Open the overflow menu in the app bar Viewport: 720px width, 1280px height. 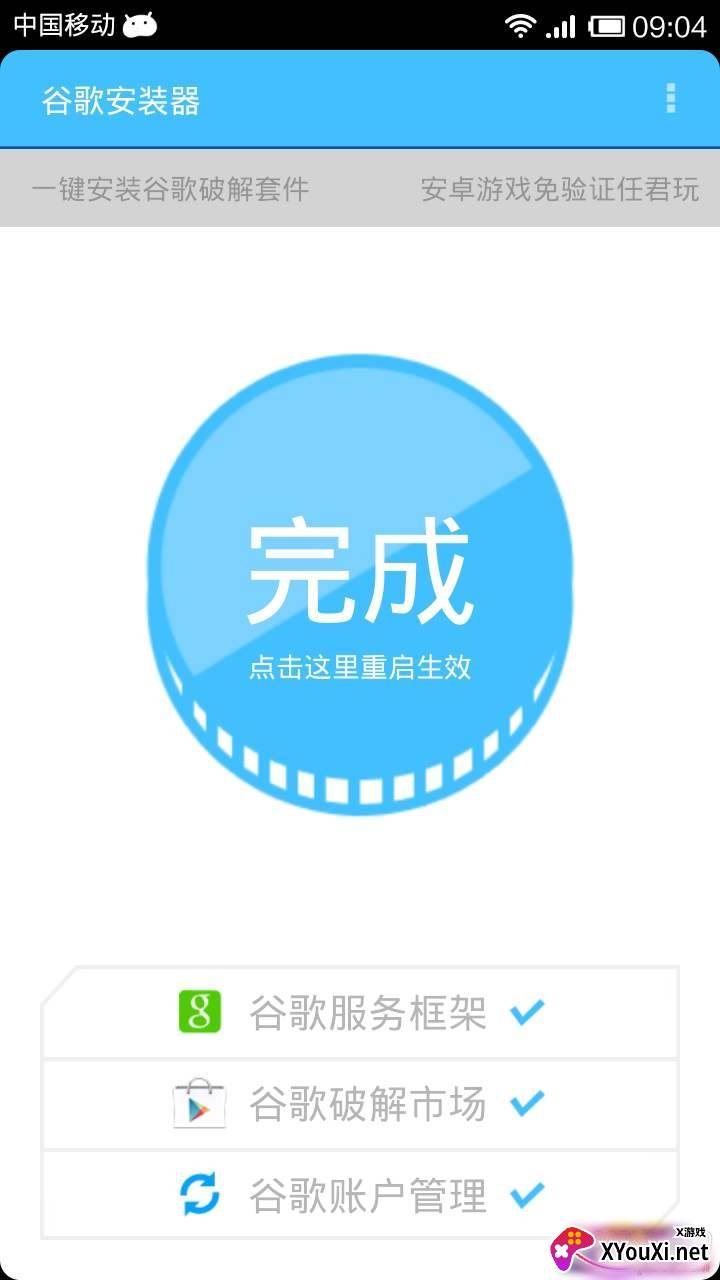[x=670, y=98]
